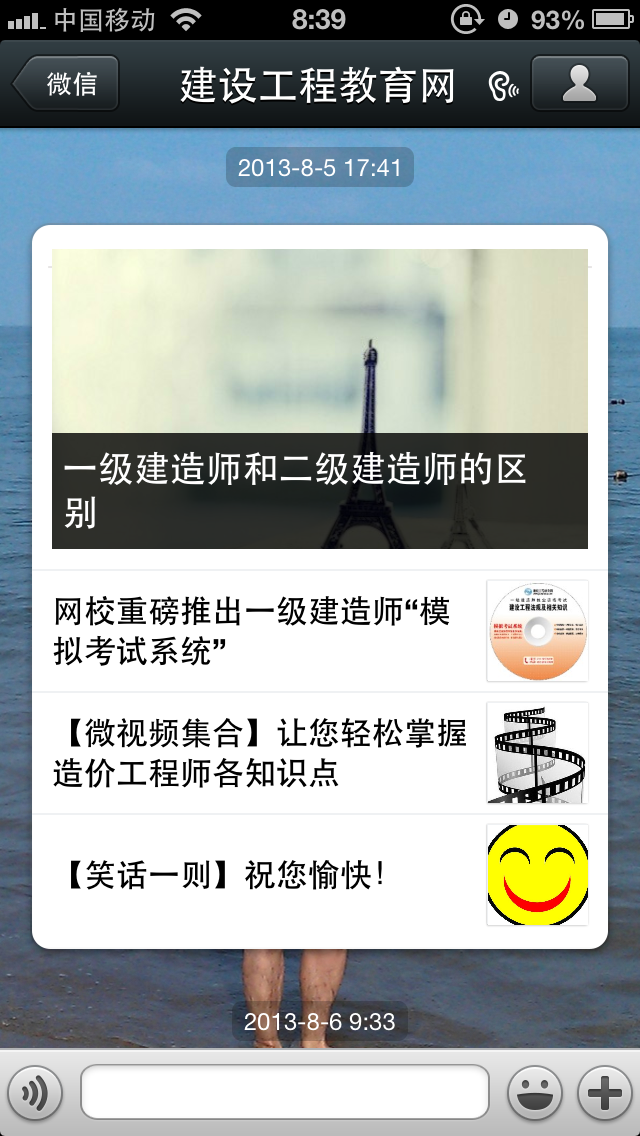Go back to 微信 chat list

click(x=68, y=84)
